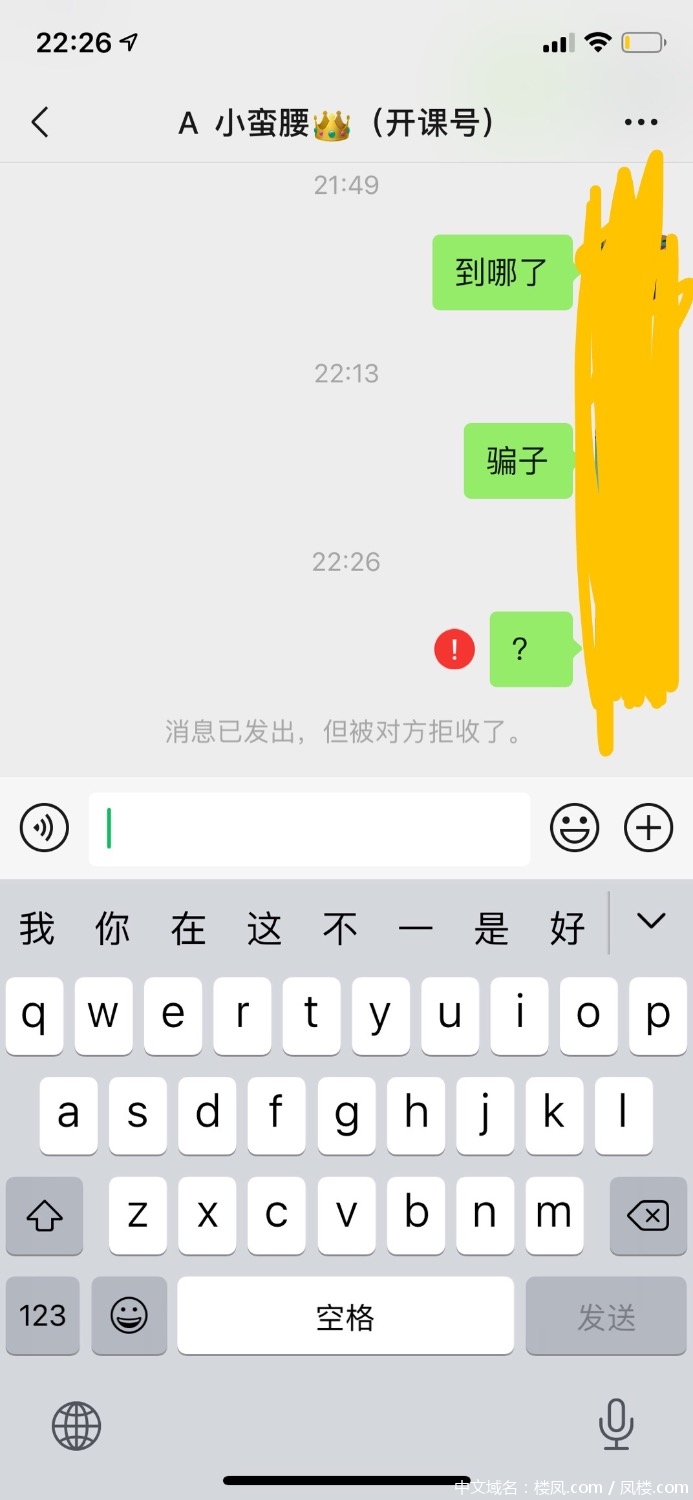693x1500 pixels.
Task: Open the keyboard emoji key
Action: click(x=129, y=1315)
